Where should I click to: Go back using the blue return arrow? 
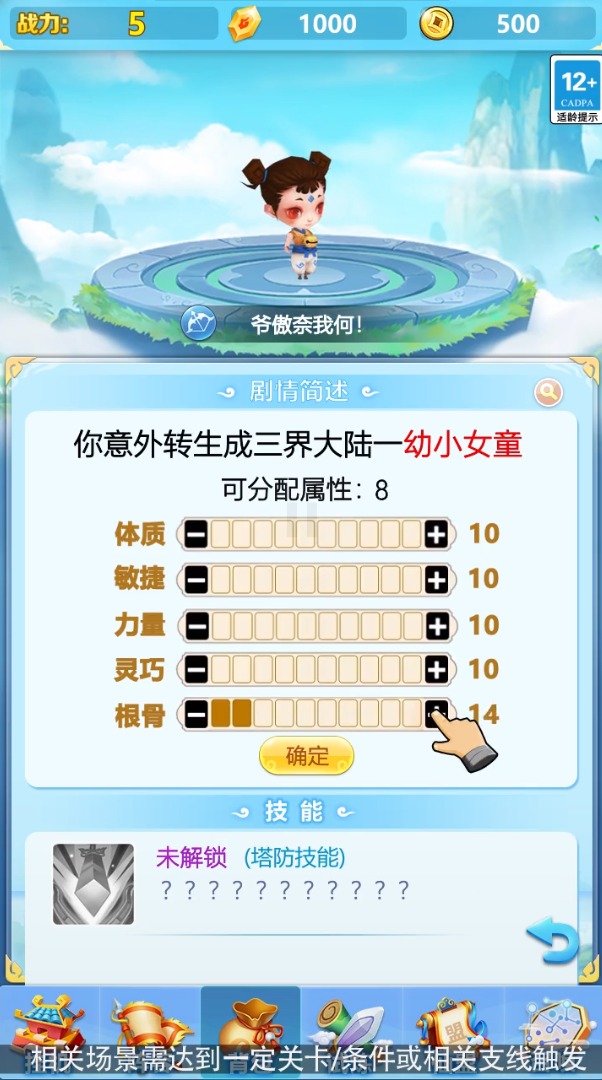552,942
